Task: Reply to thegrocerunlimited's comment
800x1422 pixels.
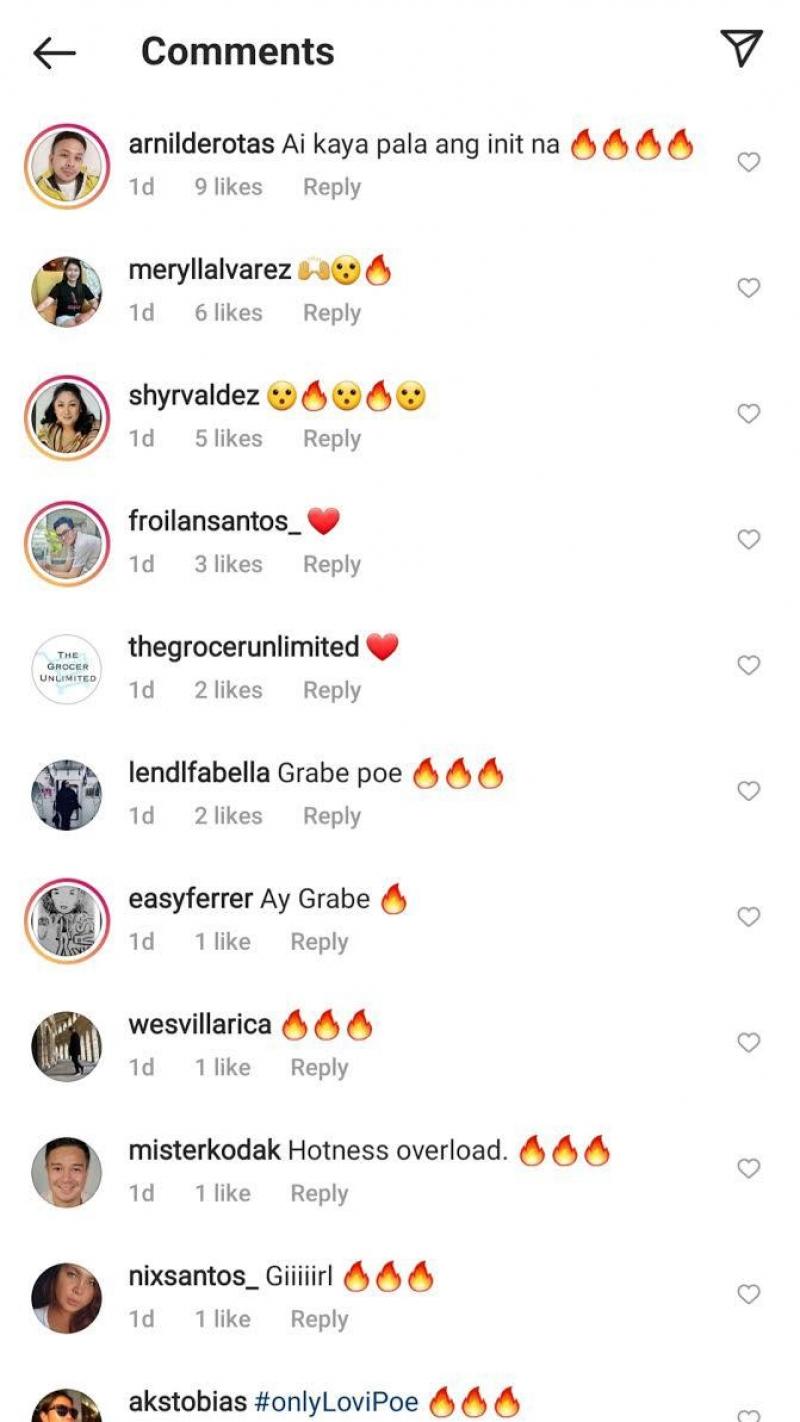Action: pyautogui.click(x=332, y=690)
